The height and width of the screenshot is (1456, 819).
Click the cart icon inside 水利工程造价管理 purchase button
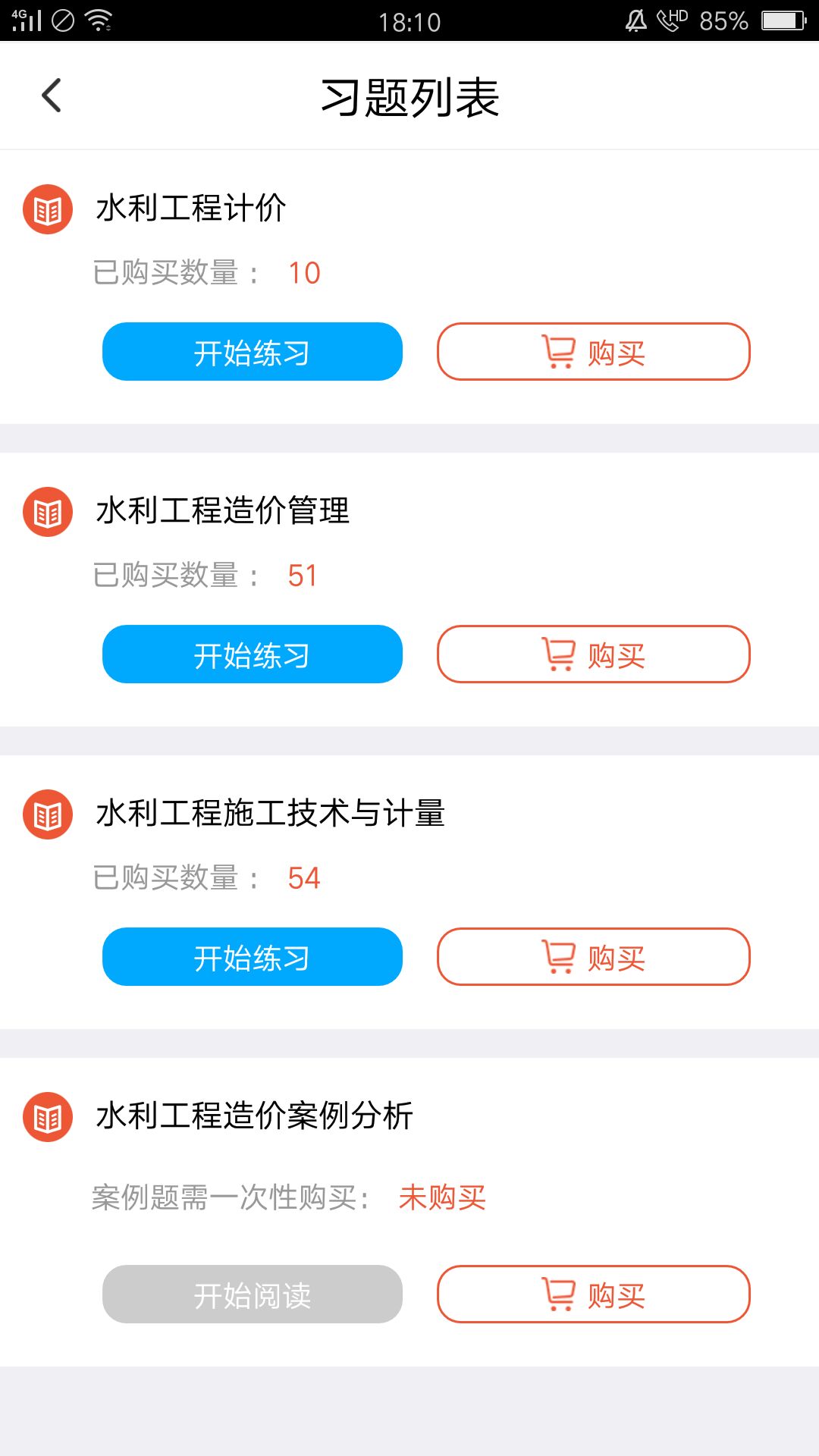557,654
